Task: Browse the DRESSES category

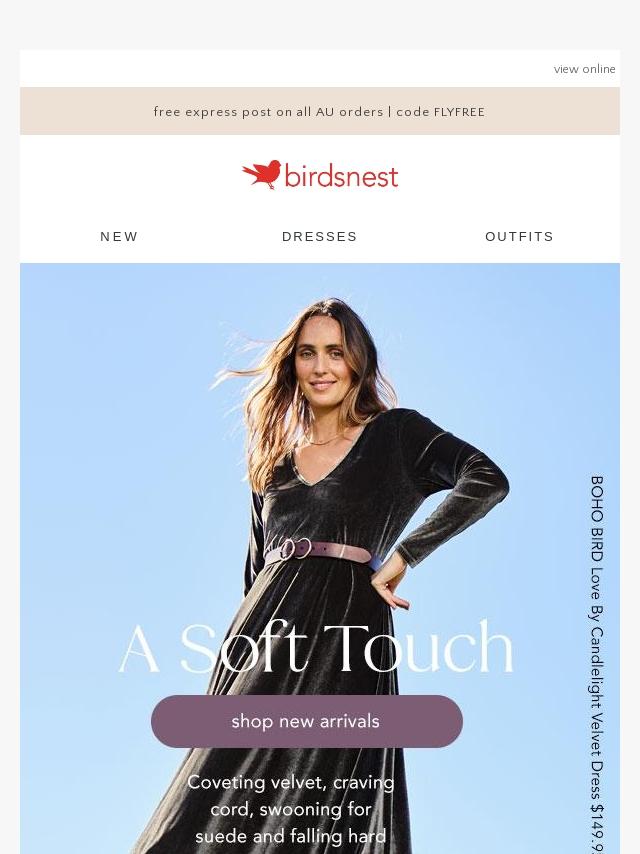Action: coord(319,237)
